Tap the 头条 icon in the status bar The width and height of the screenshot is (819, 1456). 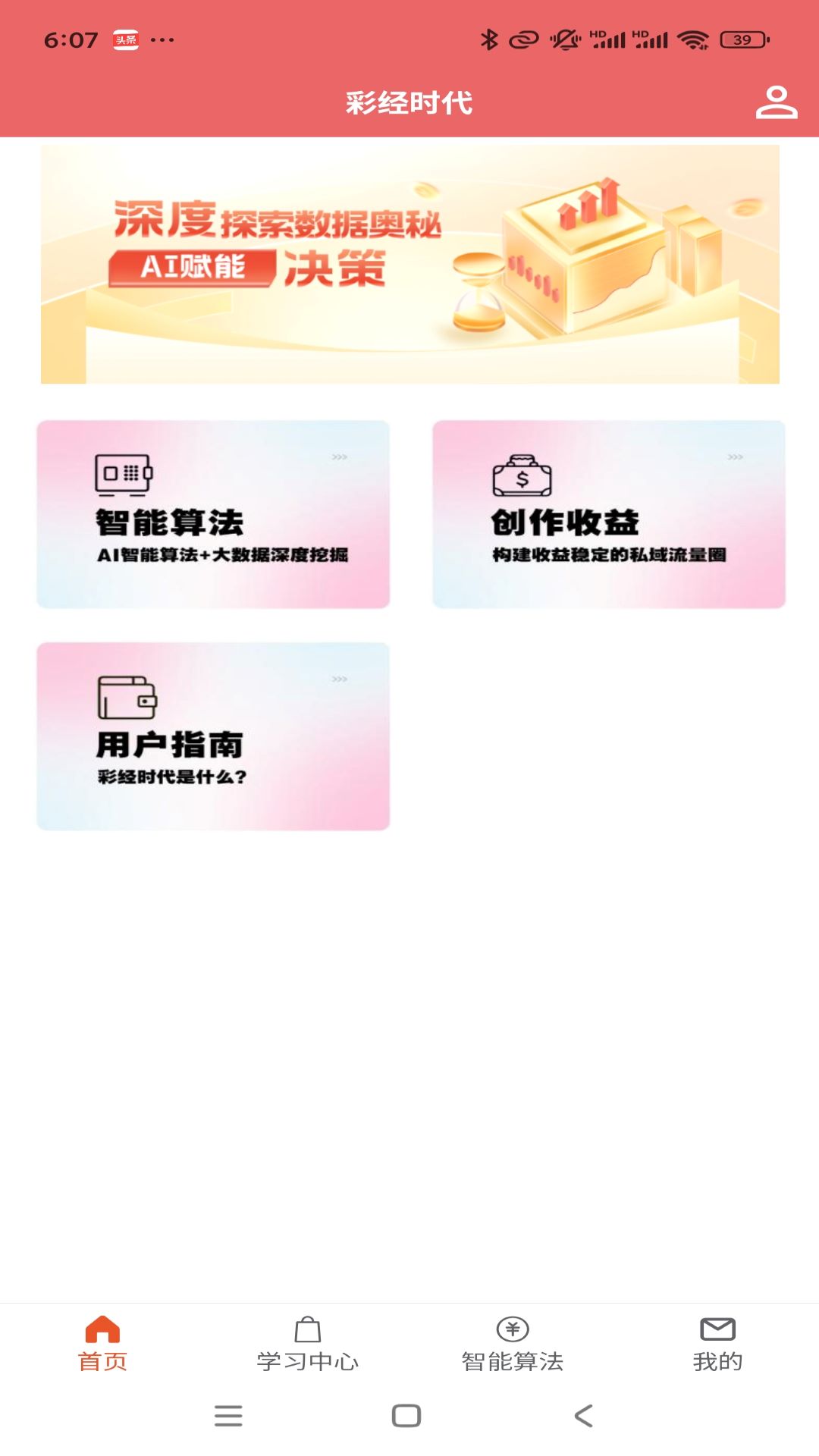click(126, 39)
